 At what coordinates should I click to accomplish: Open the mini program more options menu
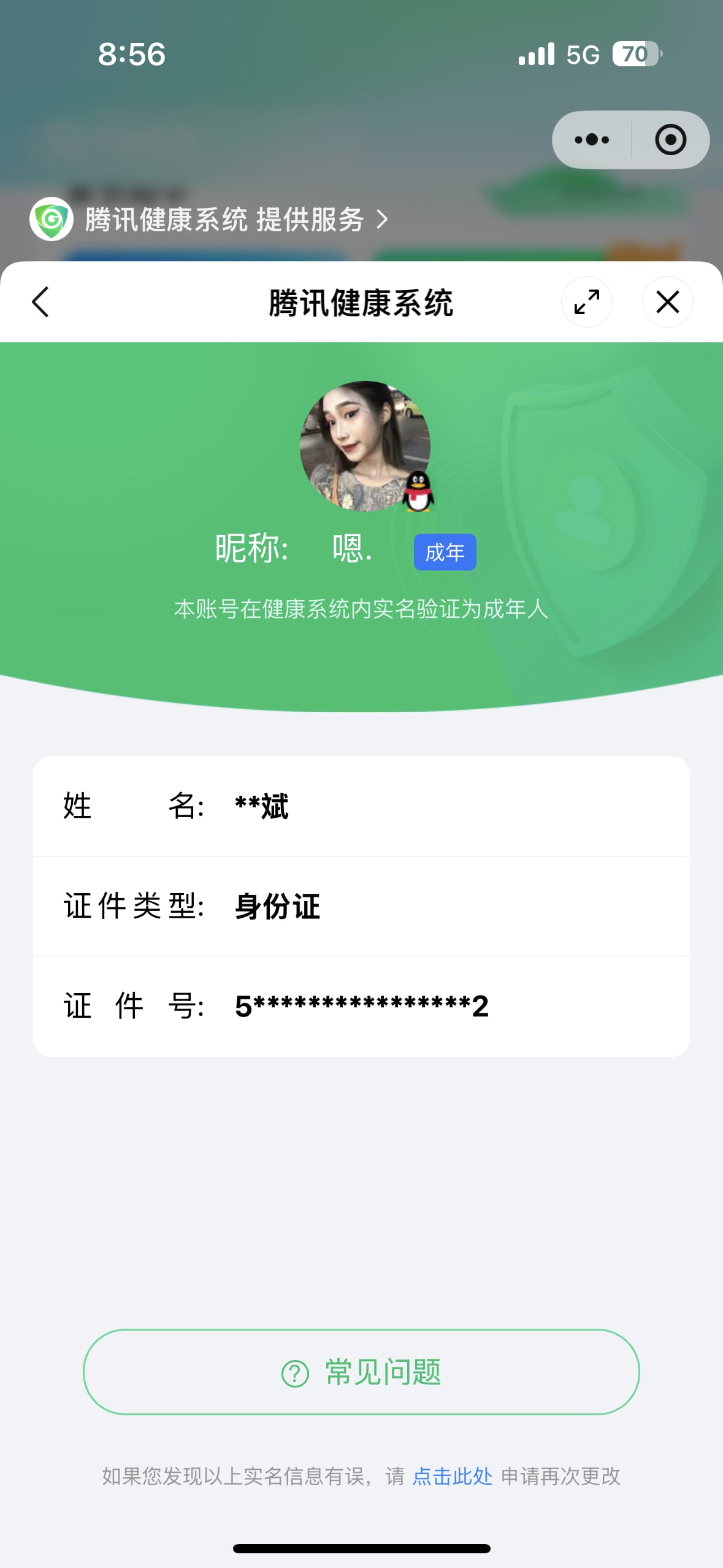(x=592, y=140)
